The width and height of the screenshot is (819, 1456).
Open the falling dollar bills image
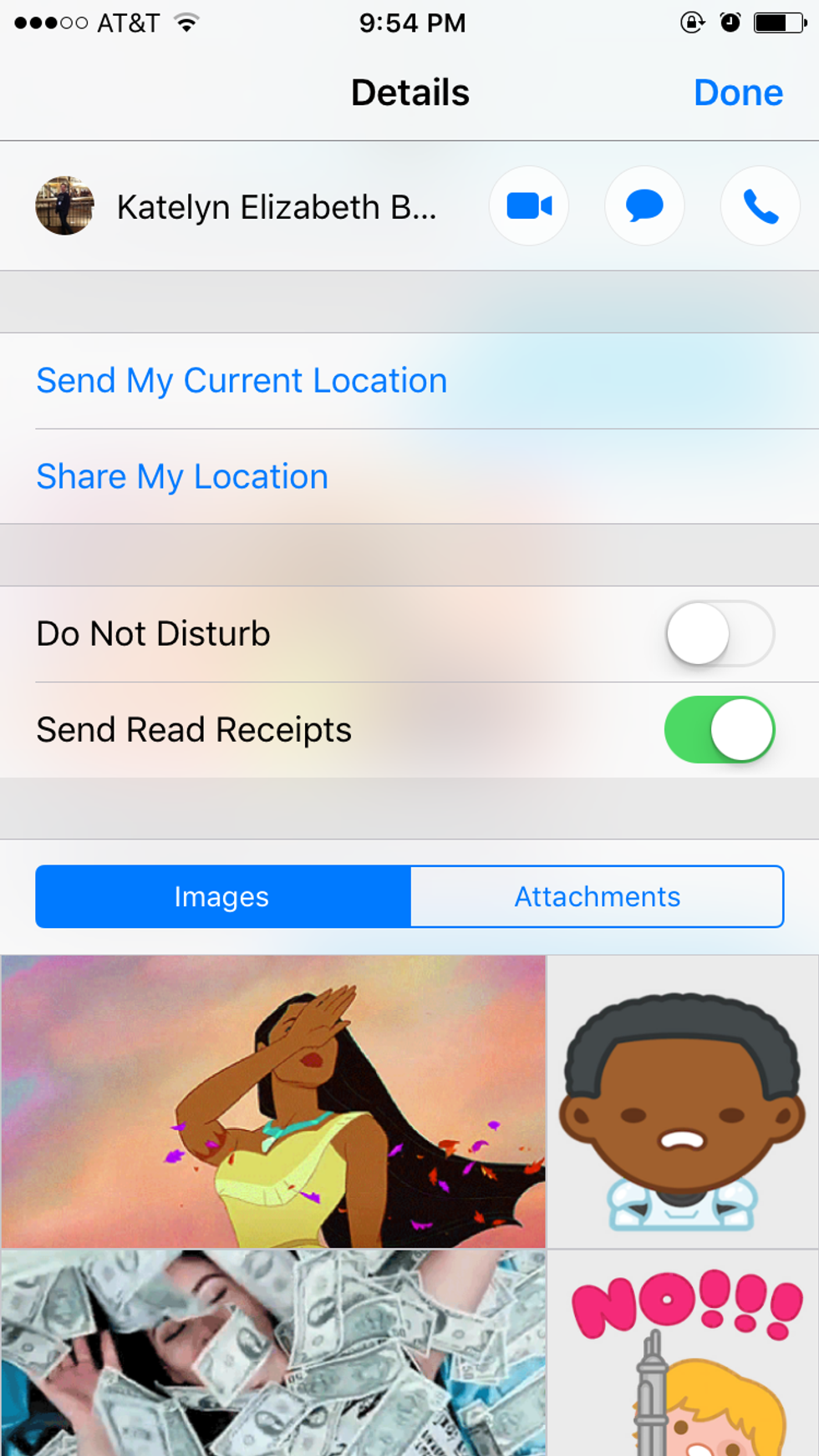[x=273, y=1353]
